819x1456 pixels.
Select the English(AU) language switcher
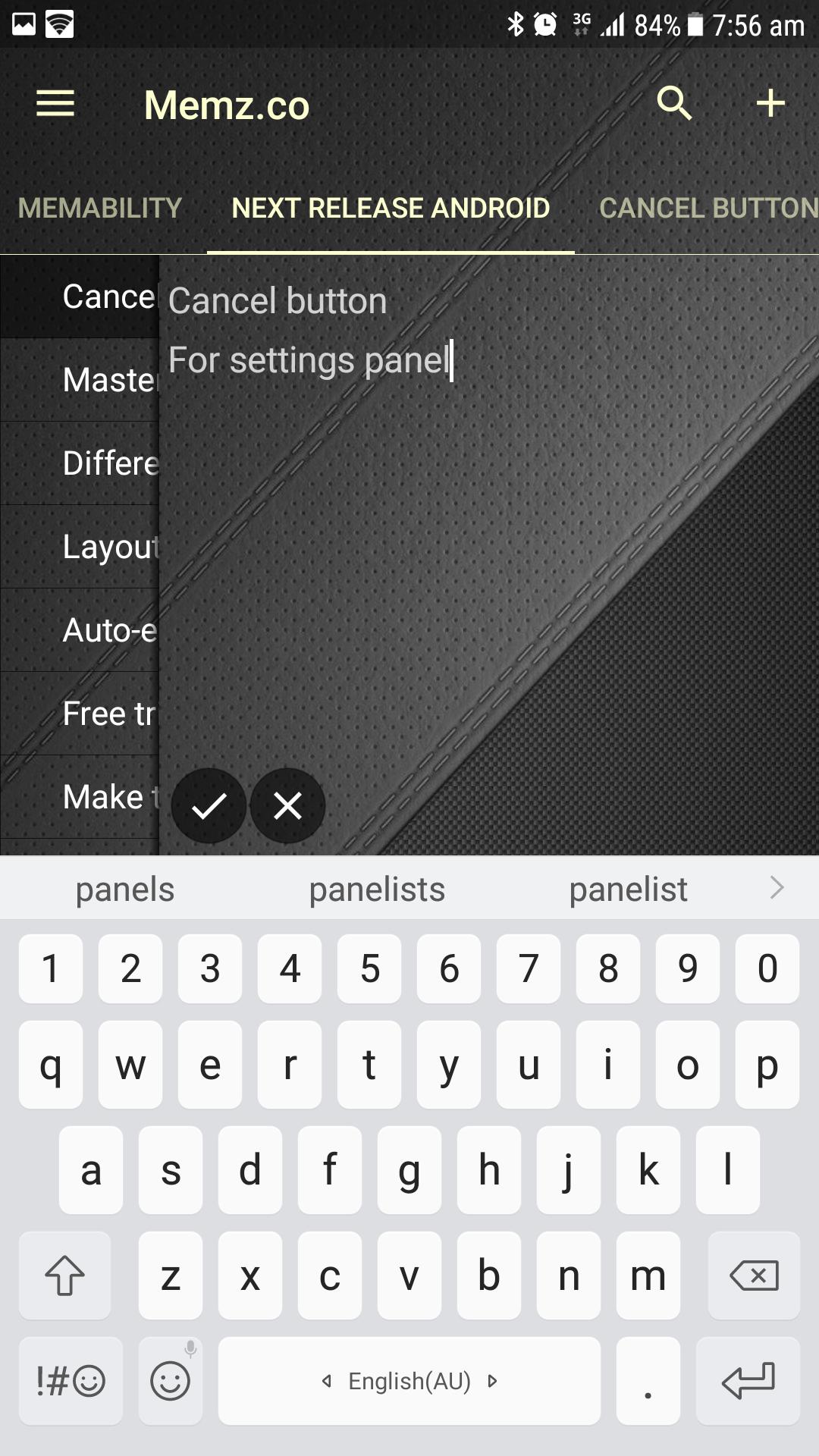(x=409, y=1380)
